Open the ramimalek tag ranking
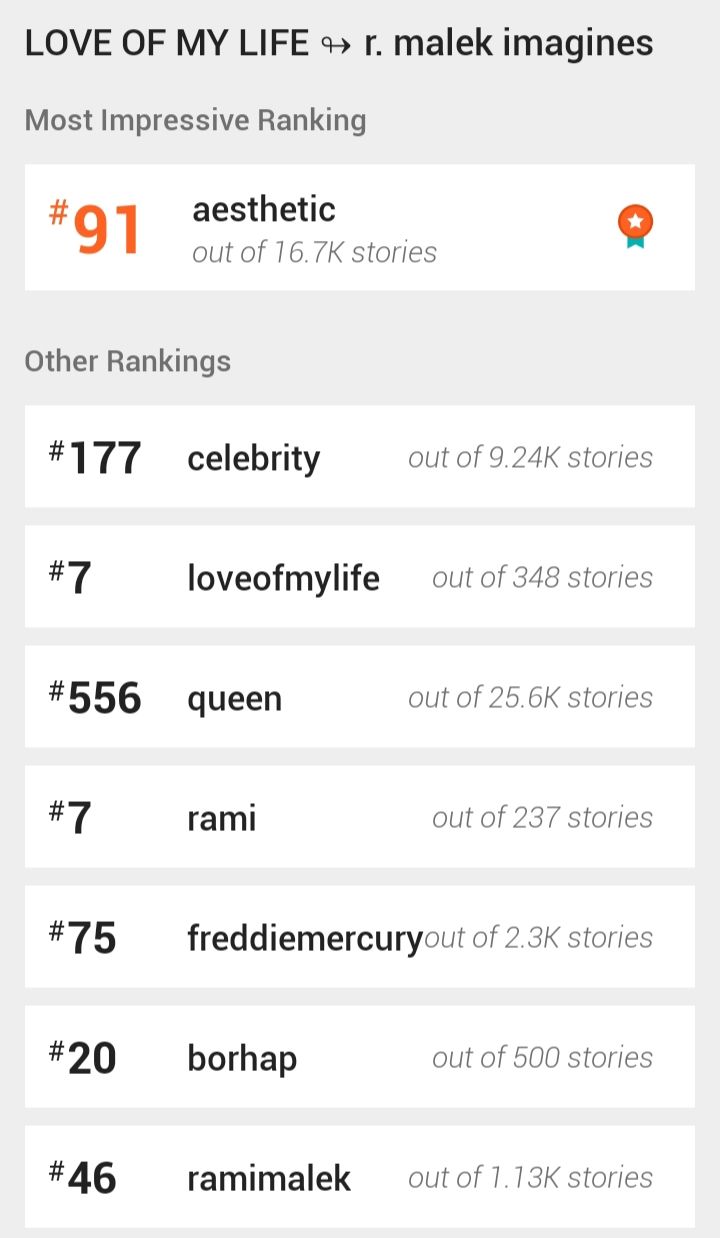The width and height of the screenshot is (720, 1238). [360, 1177]
